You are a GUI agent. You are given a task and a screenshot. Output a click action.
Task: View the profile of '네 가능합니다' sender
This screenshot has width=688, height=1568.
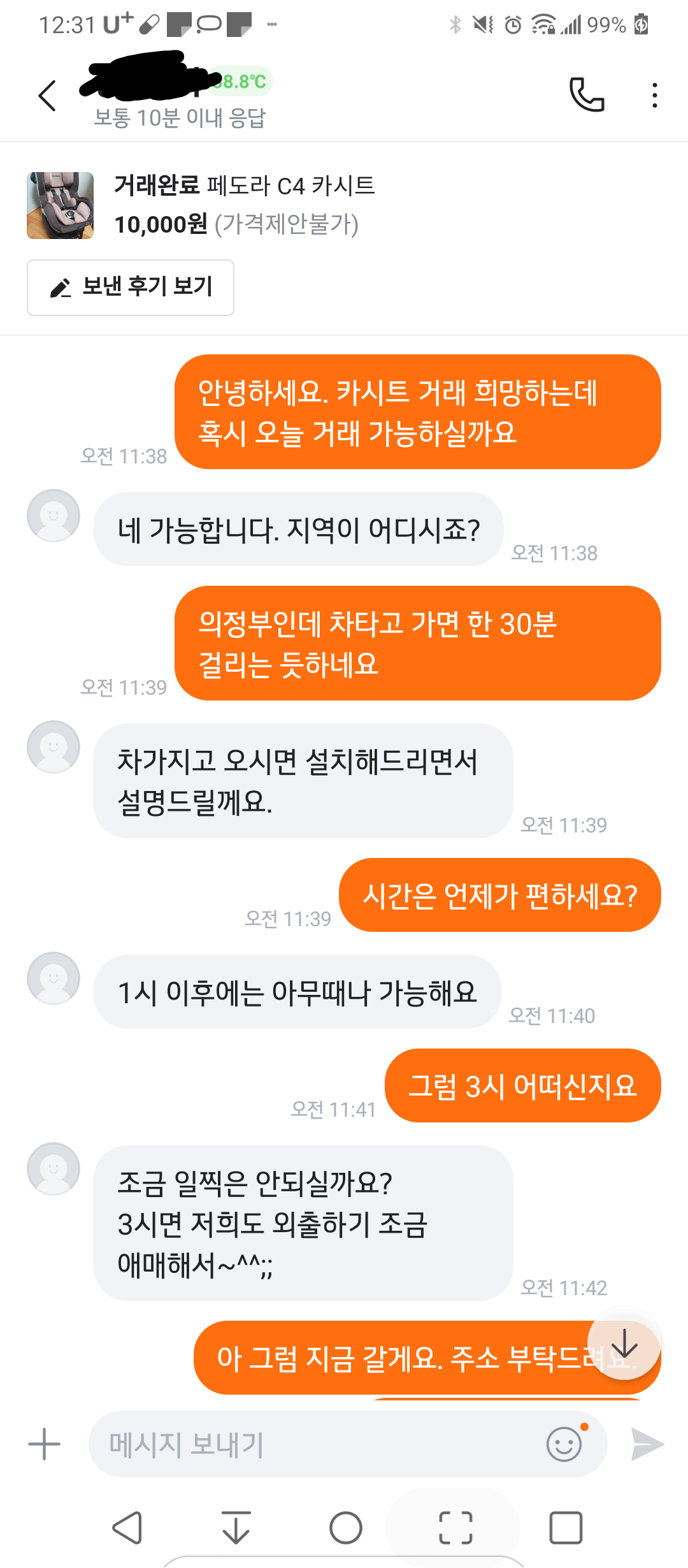(x=54, y=516)
